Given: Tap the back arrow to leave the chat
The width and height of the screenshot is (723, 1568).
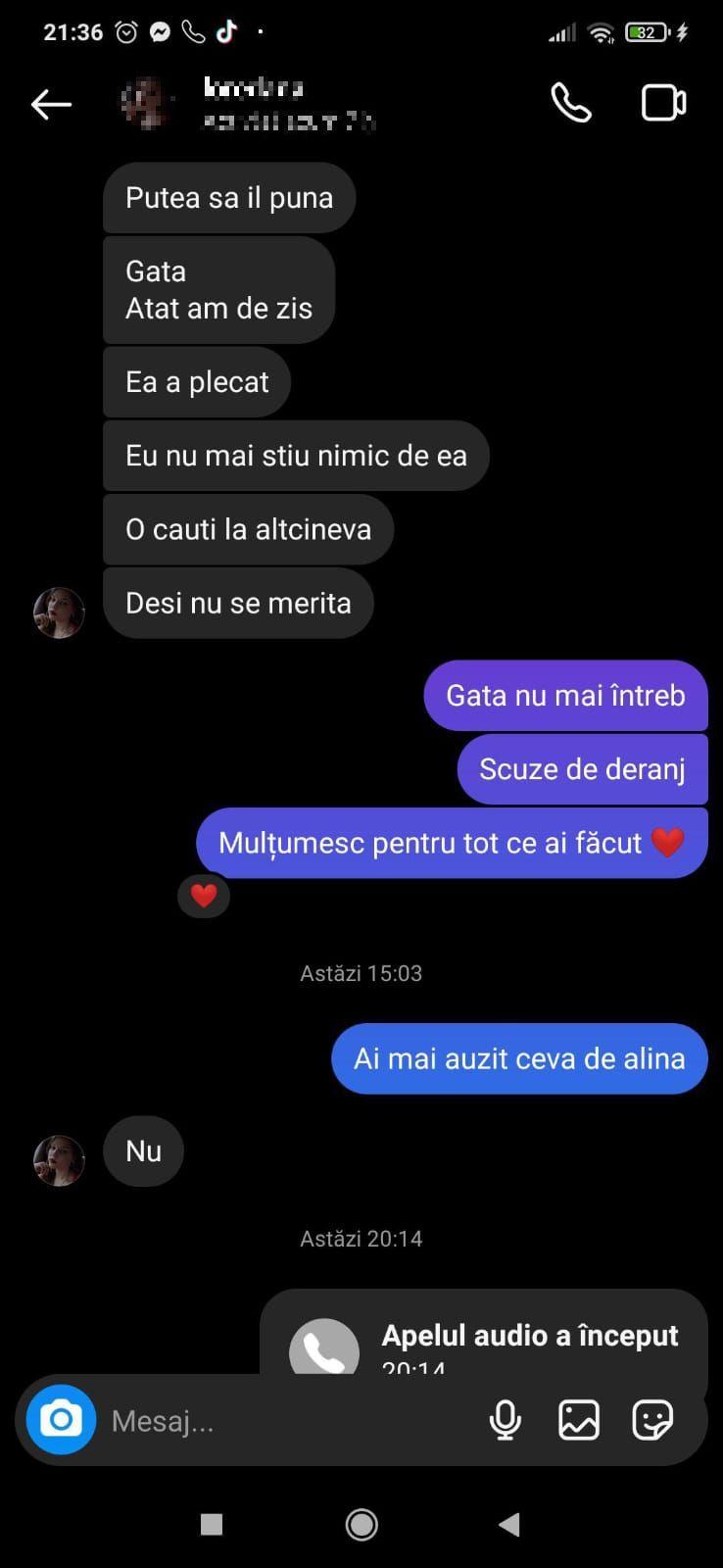Looking at the screenshot, I should click(x=51, y=103).
